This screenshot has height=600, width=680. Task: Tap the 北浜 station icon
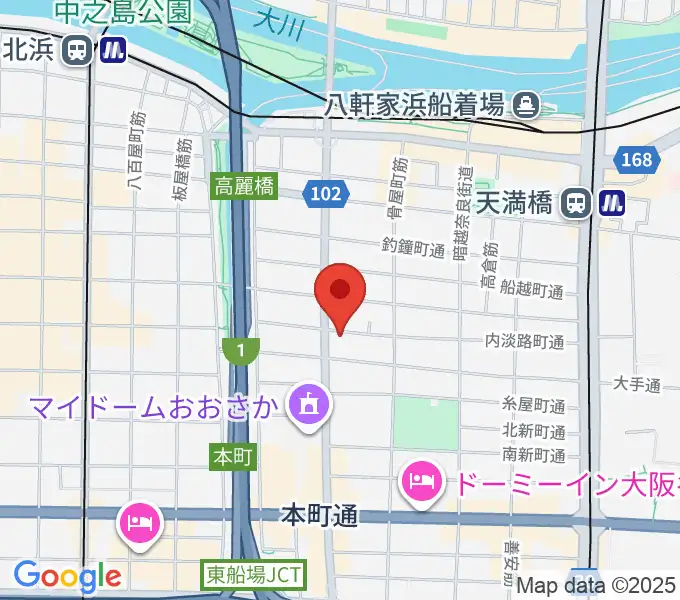click(x=76, y=50)
